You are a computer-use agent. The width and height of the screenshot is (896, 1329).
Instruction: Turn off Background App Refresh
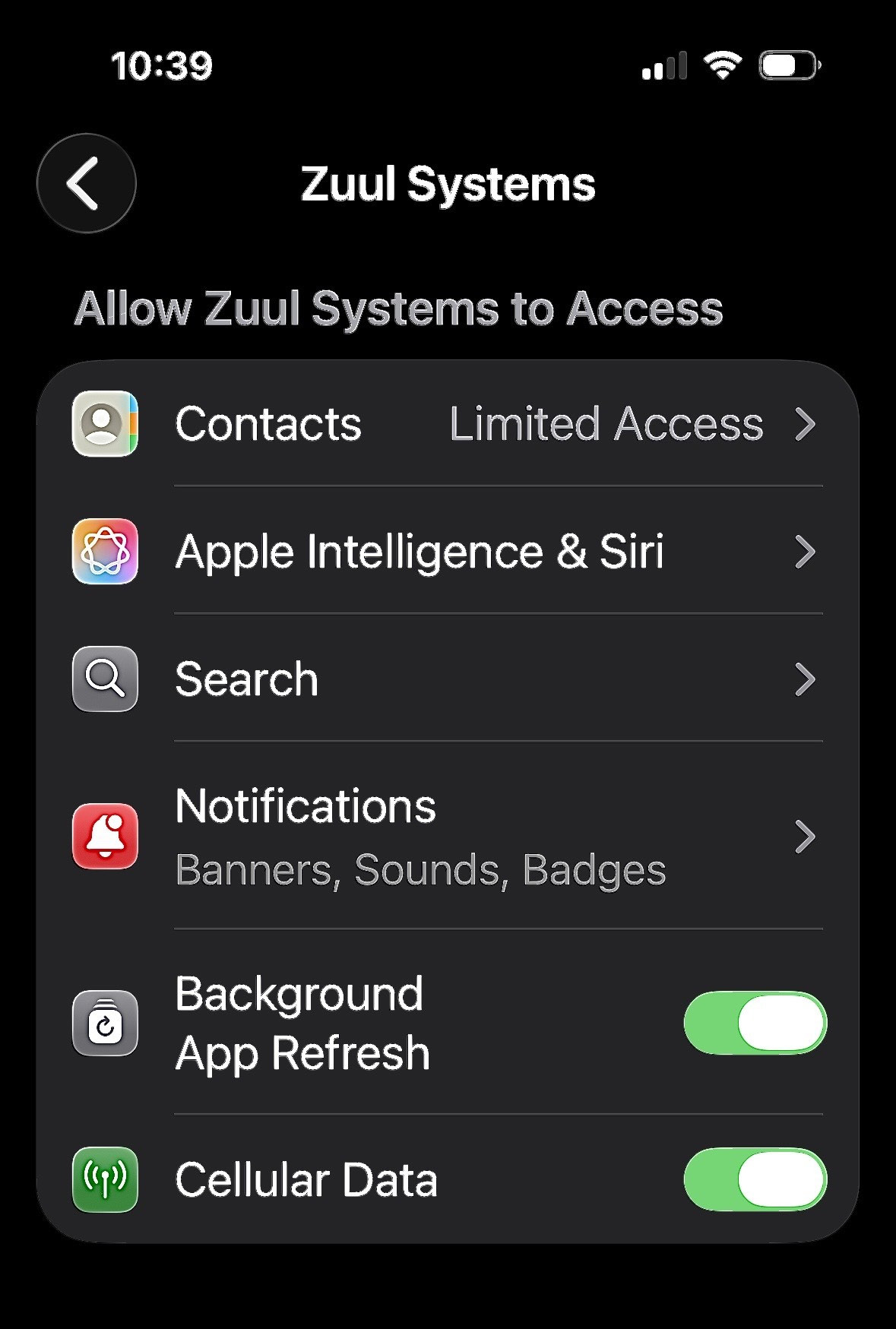(754, 1023)
